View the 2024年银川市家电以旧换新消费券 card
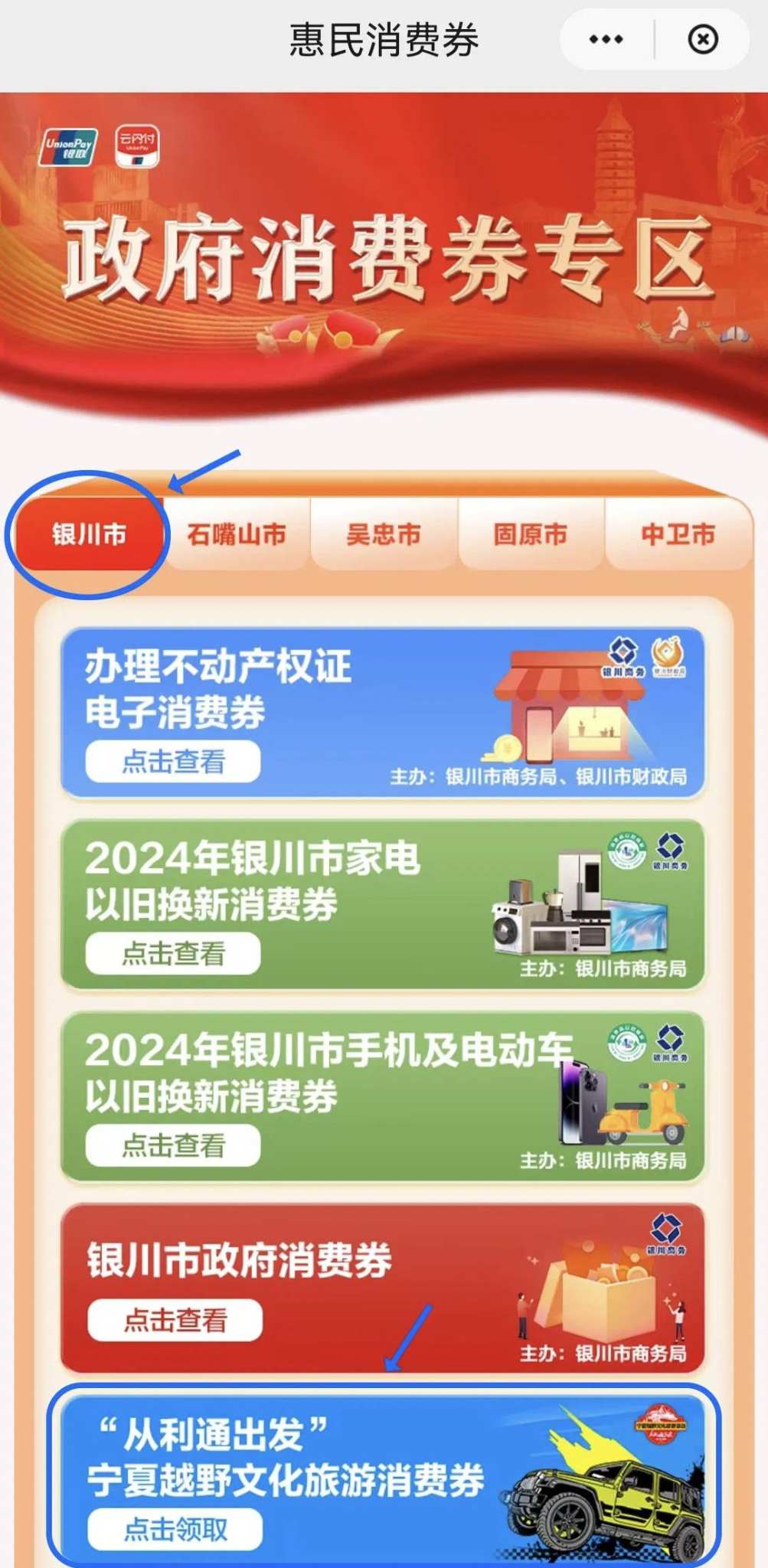This screenshot has height=1568, width=768. coord(173,954)
